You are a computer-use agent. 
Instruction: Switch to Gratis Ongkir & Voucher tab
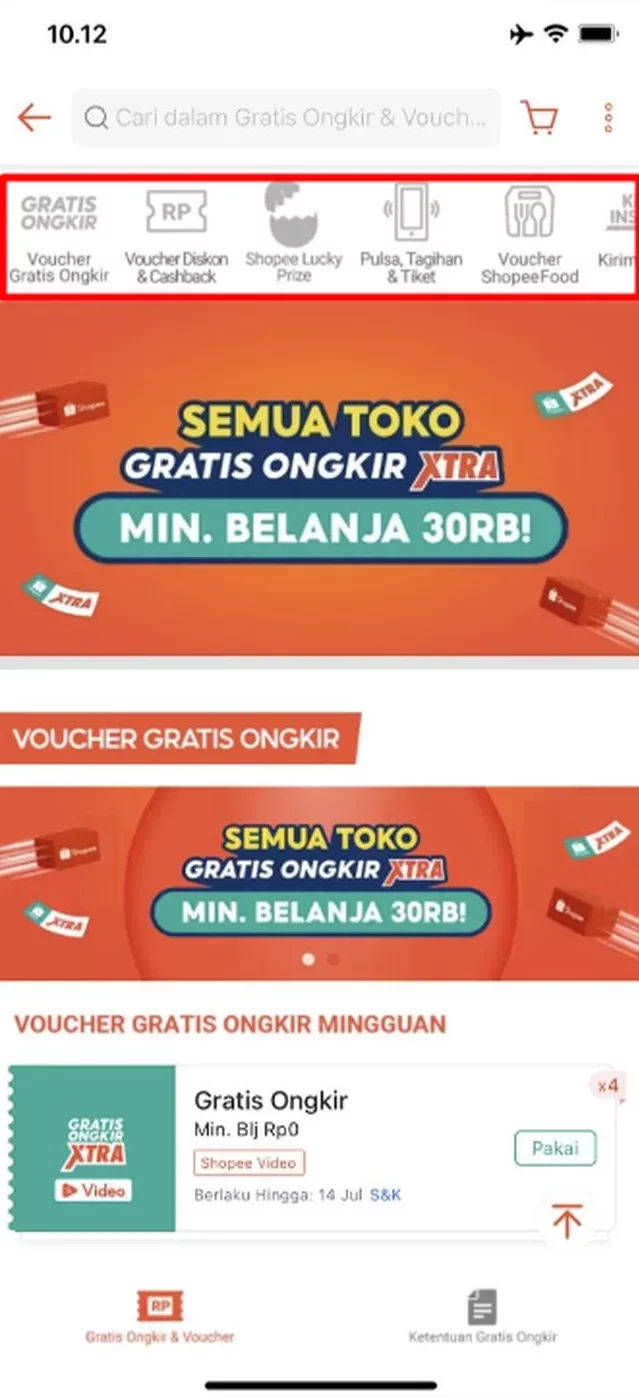[160, 1315]
